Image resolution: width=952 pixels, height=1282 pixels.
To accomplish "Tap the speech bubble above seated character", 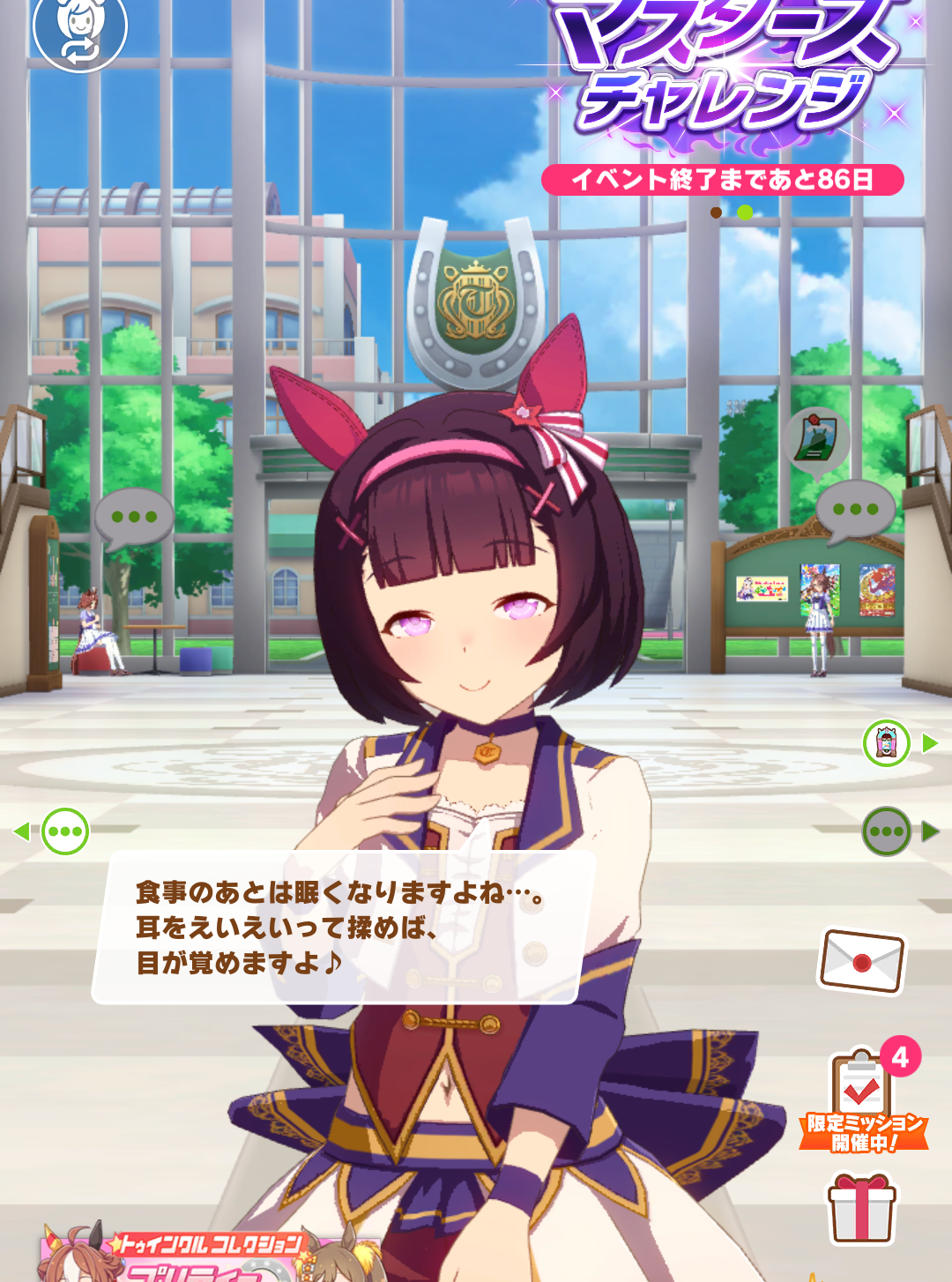I will 133,518.
